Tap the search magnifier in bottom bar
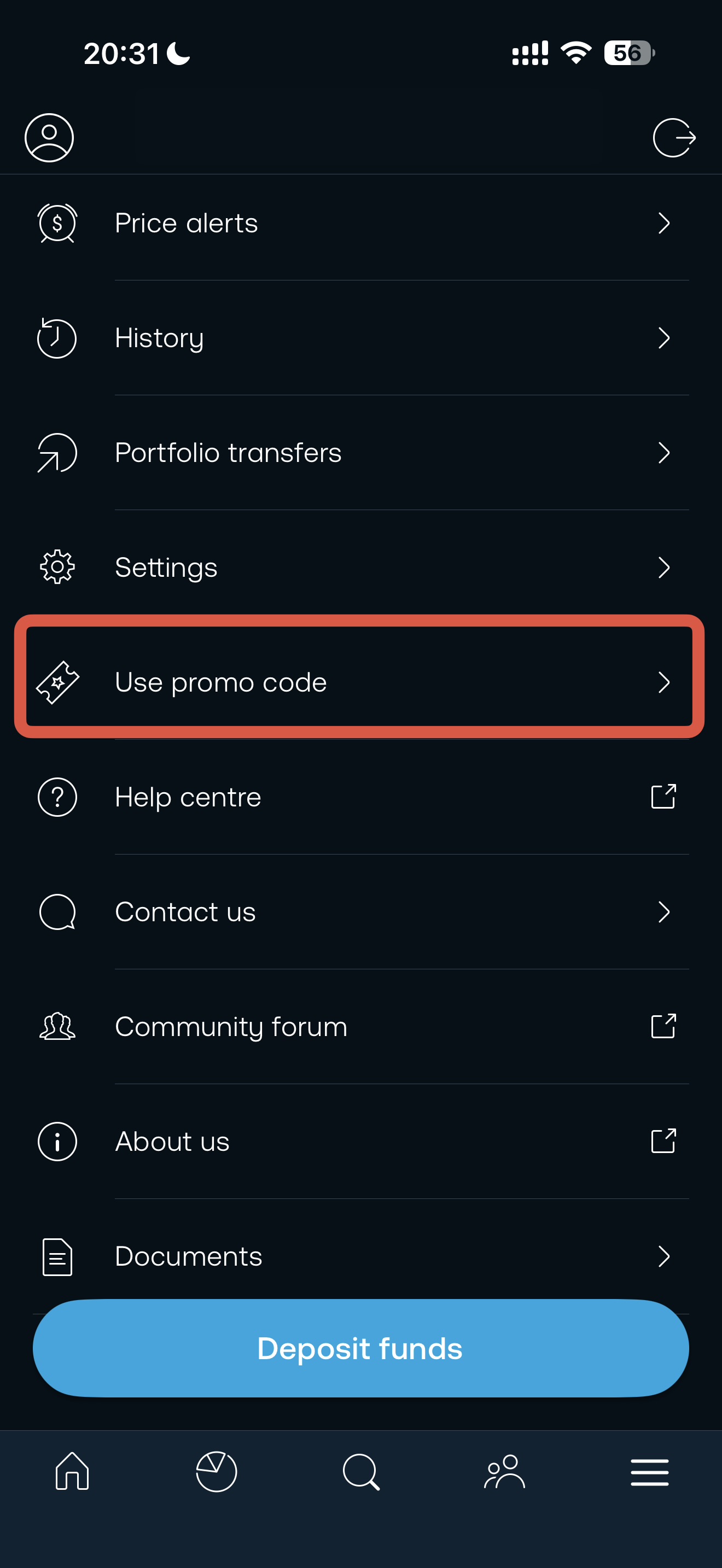 [x=361, y=1472]
